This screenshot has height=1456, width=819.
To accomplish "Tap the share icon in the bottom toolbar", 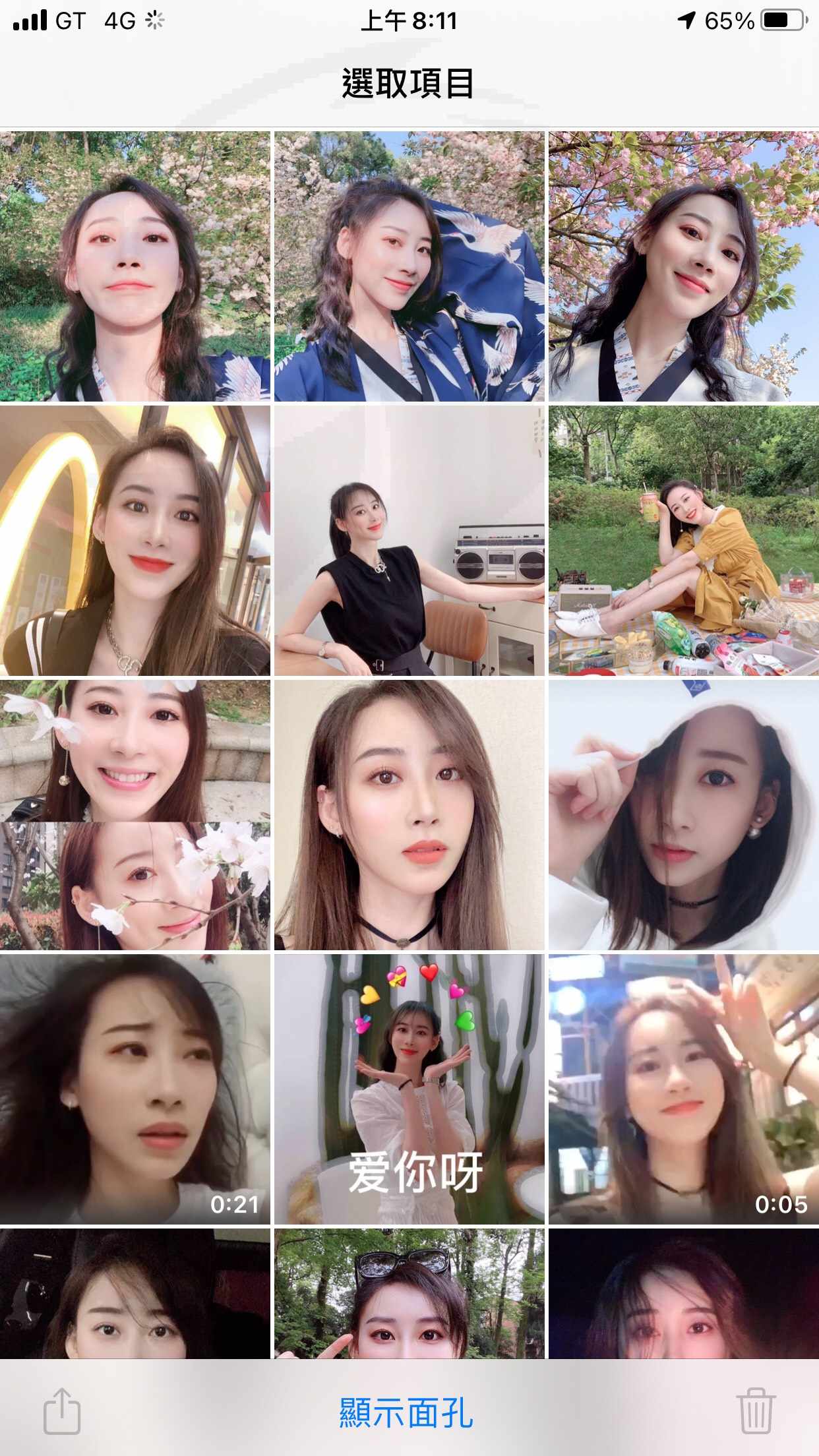I will (62, 1410).
